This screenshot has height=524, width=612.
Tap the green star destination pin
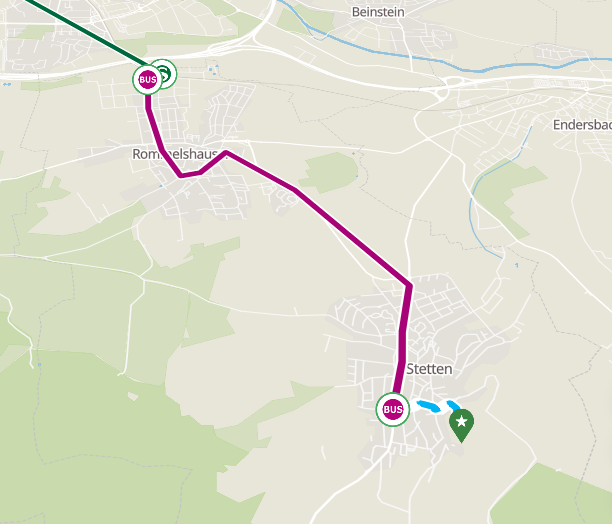coord(461,423)
